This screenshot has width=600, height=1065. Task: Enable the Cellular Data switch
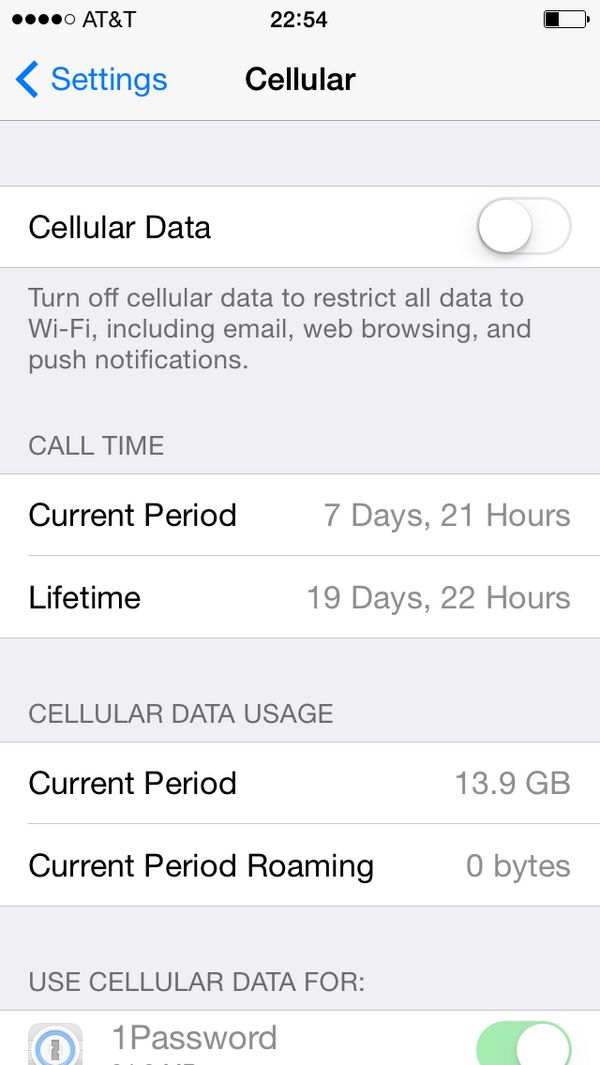click(523, 227)
